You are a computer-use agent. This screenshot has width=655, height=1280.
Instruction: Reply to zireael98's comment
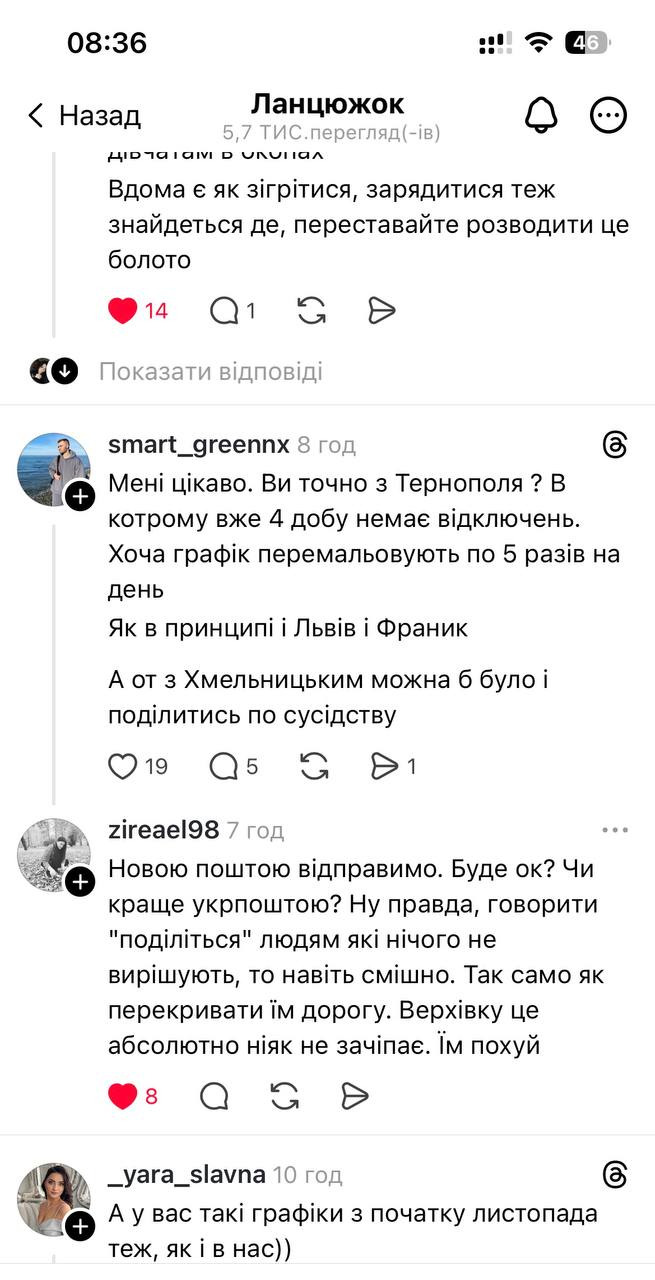[214, 1097]
